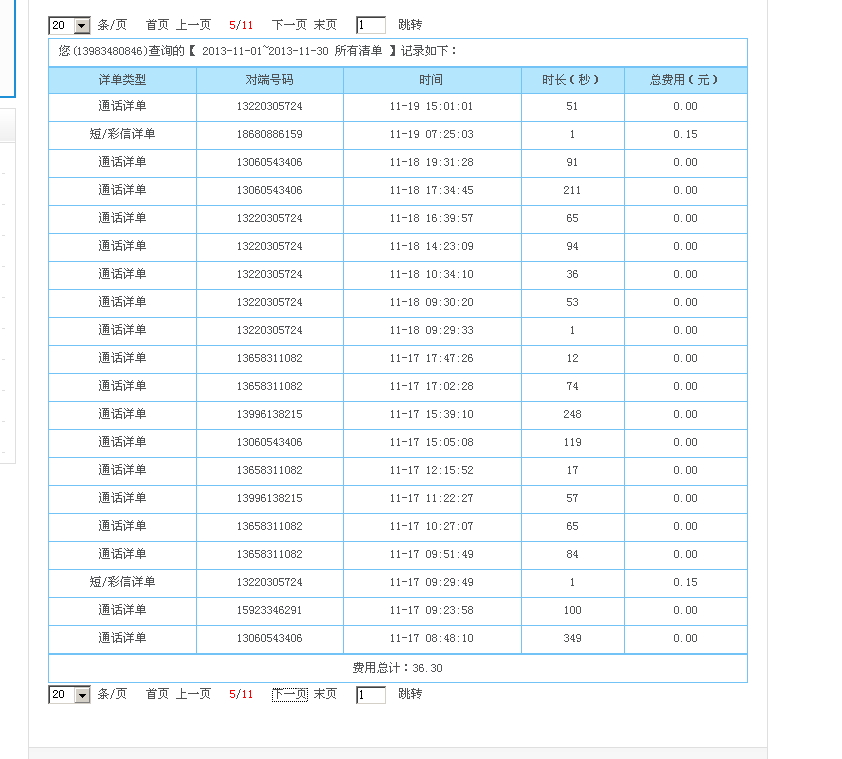Focus the page number field above the table

pos(370,25)
